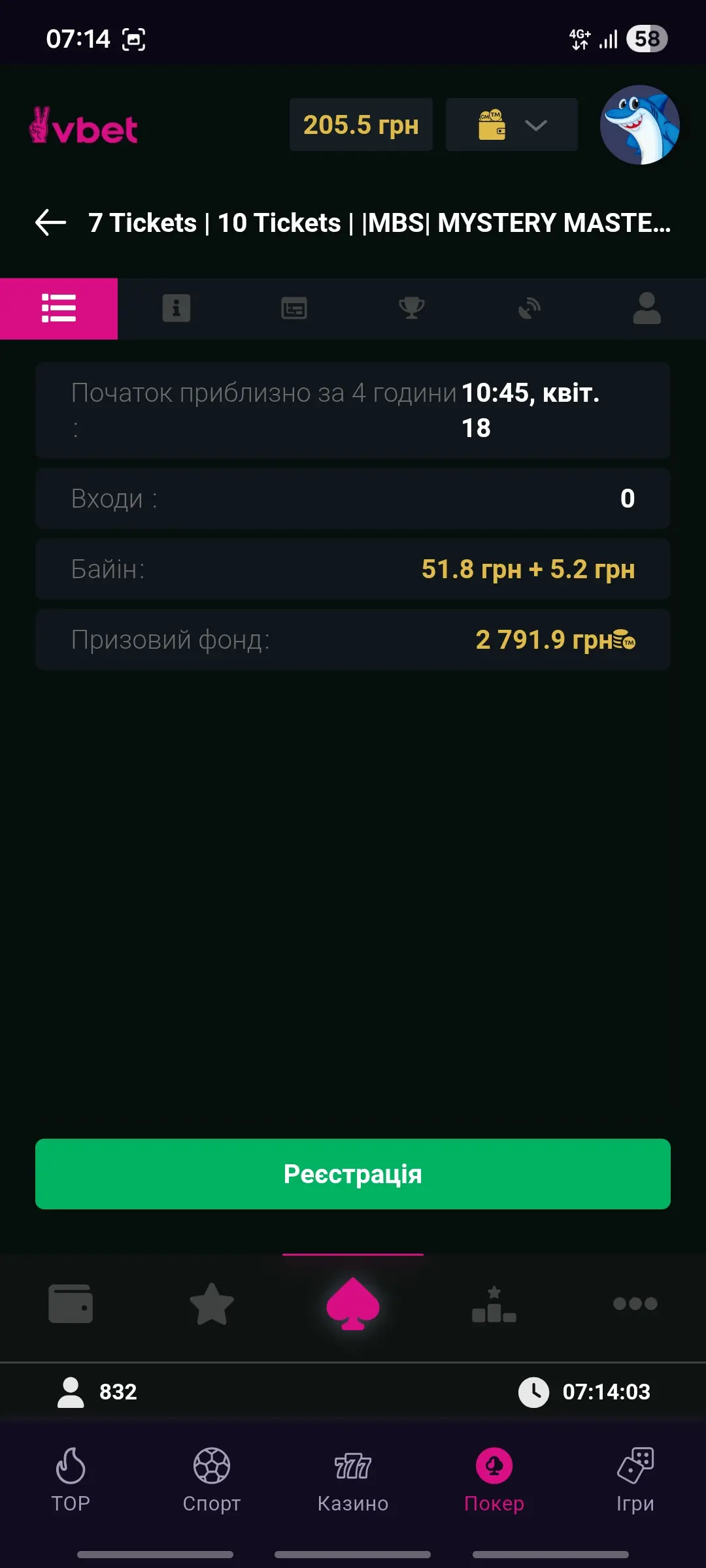Expand the wallet dropdown
Viewport: 706px width, 1568px height.
pos(511,125)
